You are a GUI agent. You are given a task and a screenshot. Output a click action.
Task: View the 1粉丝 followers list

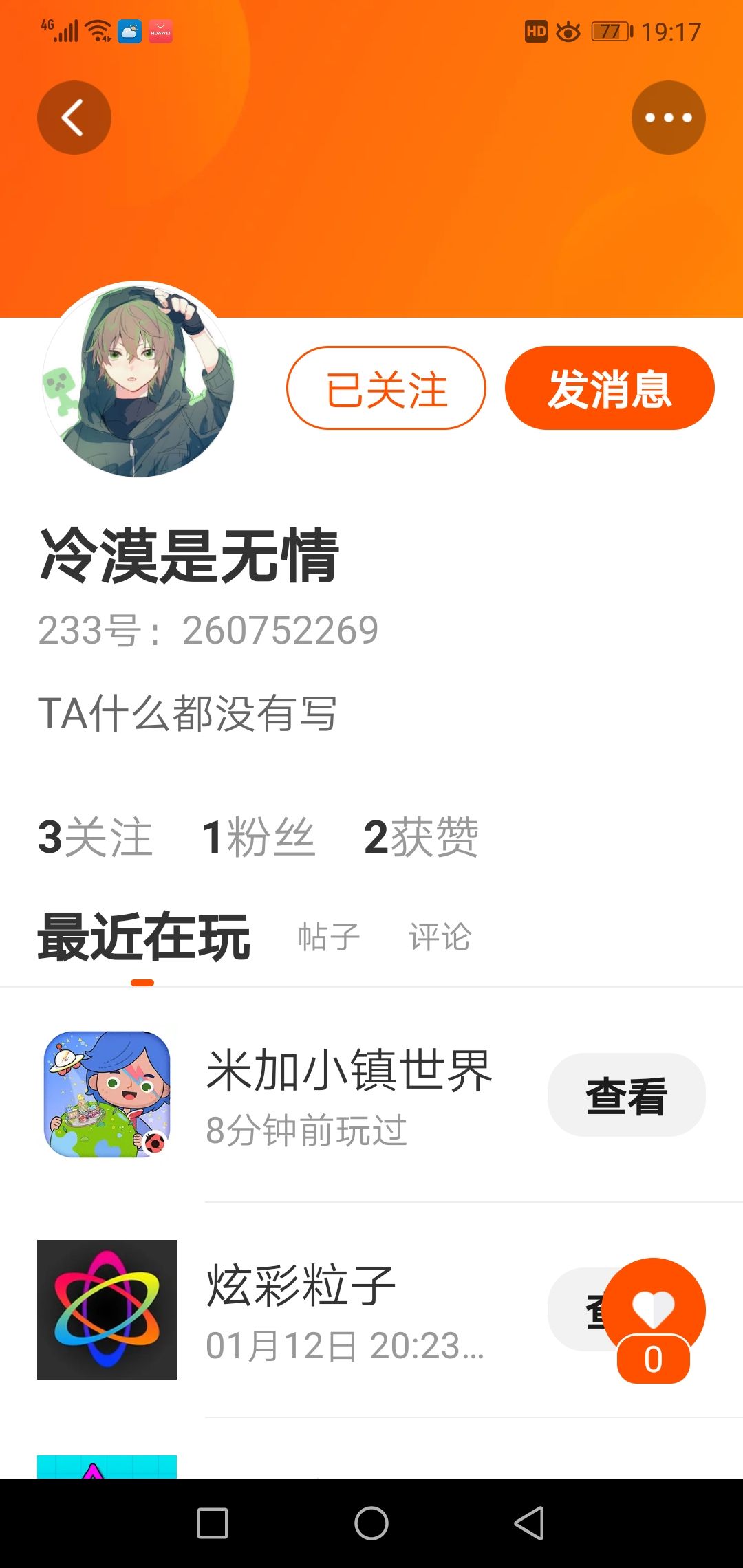[259, 837]
